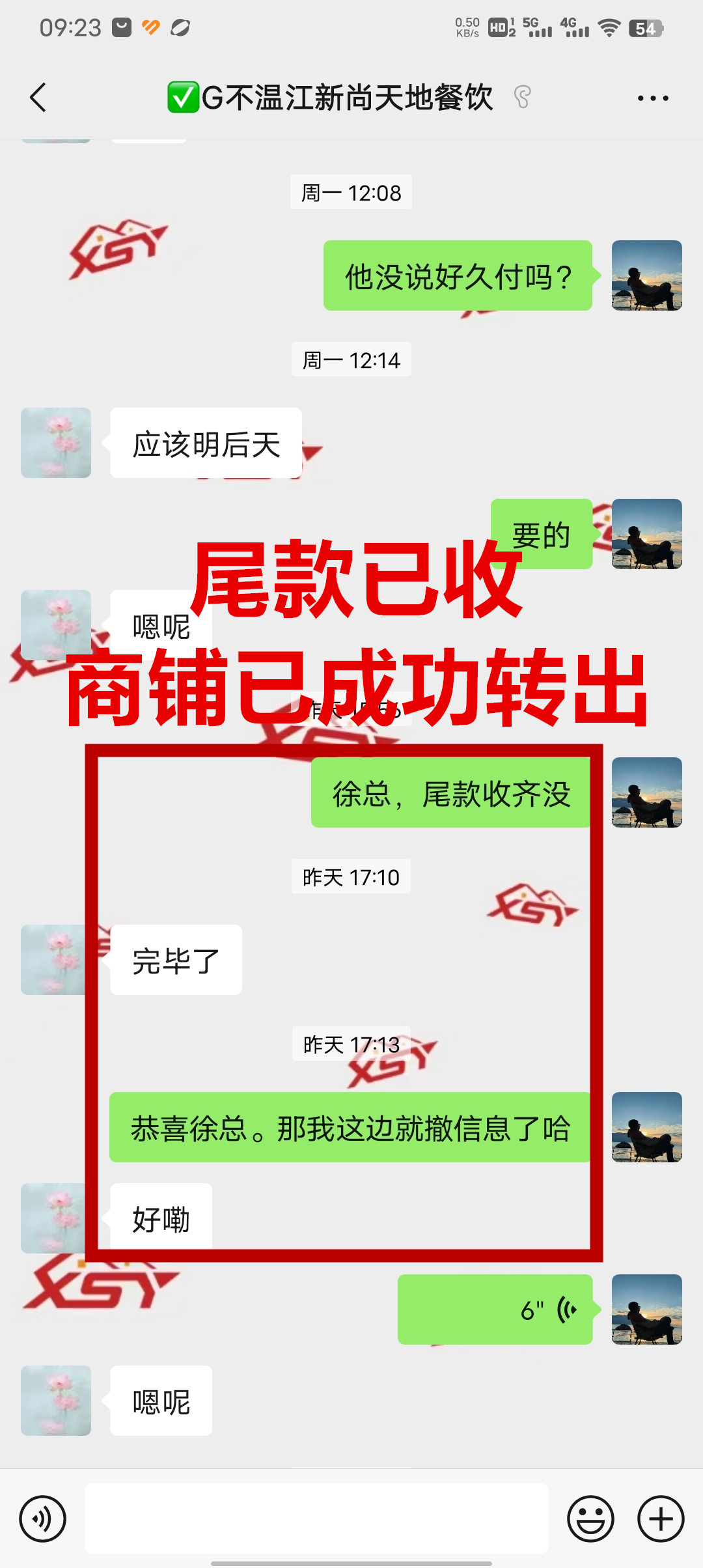Open the sunset avatar beside 他没说好久付吗？
This screenshot has width=703, height=1568.
tap(646, 275)
